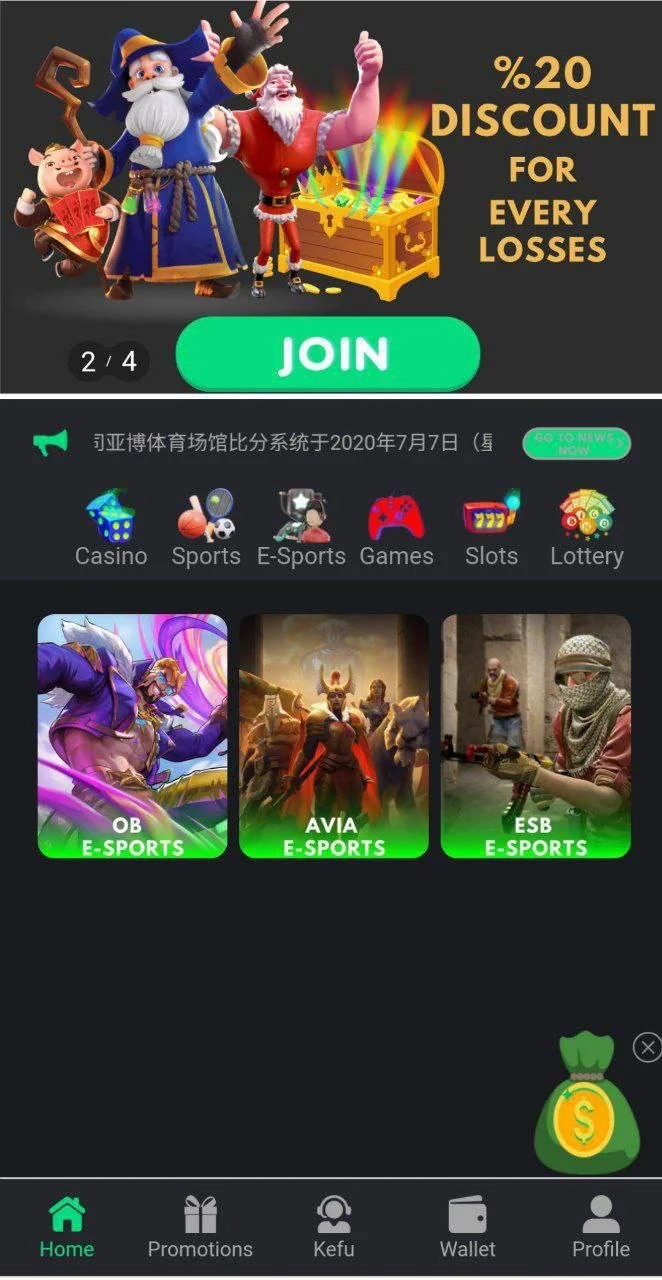Image resolution: width=662 pixels, height=1280 pixels.
Task: Switch to the E-Sports category
Action: [x=301, y=529]
